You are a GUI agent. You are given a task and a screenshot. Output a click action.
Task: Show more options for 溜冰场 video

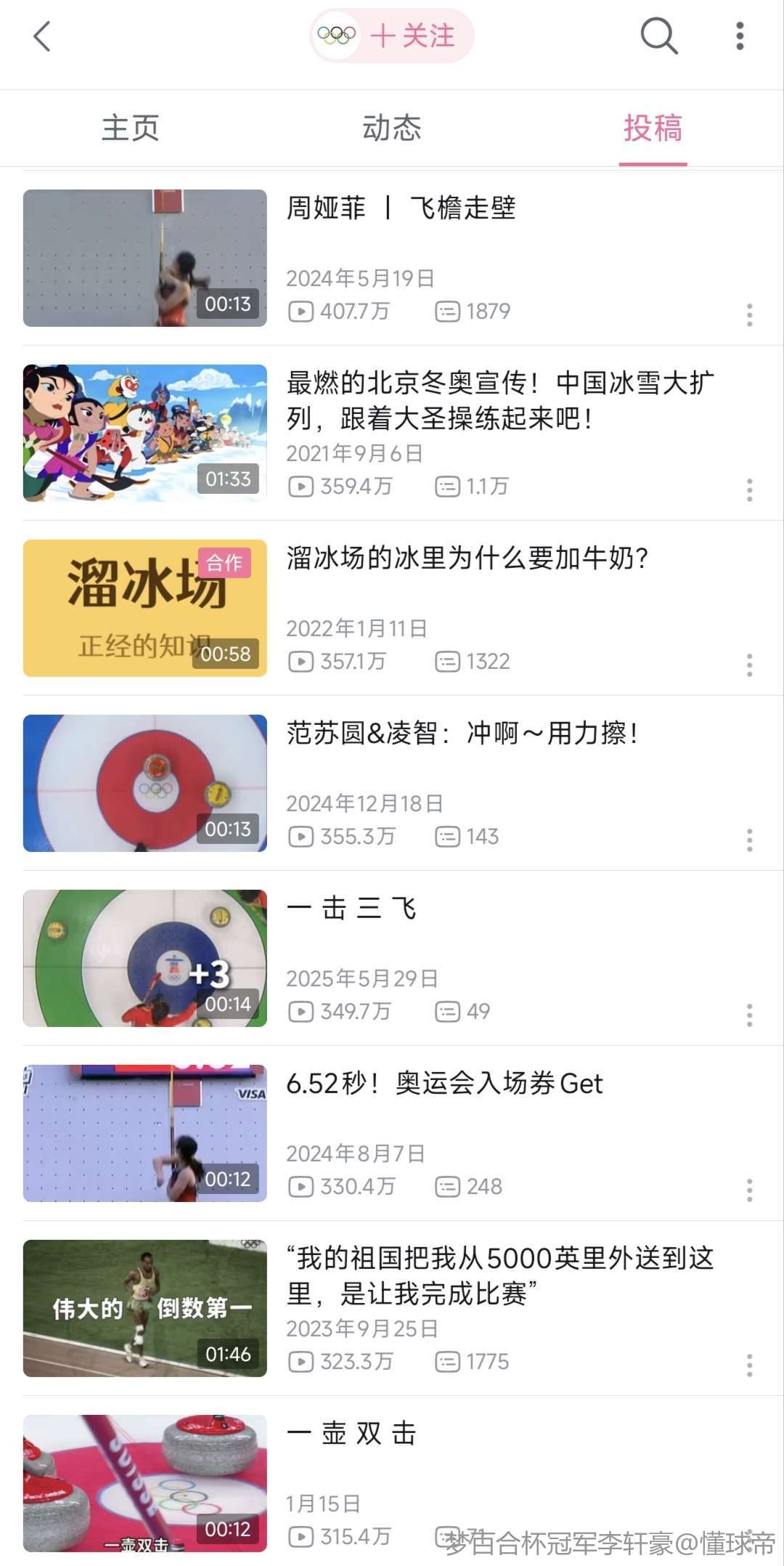[x=749, y=665]
